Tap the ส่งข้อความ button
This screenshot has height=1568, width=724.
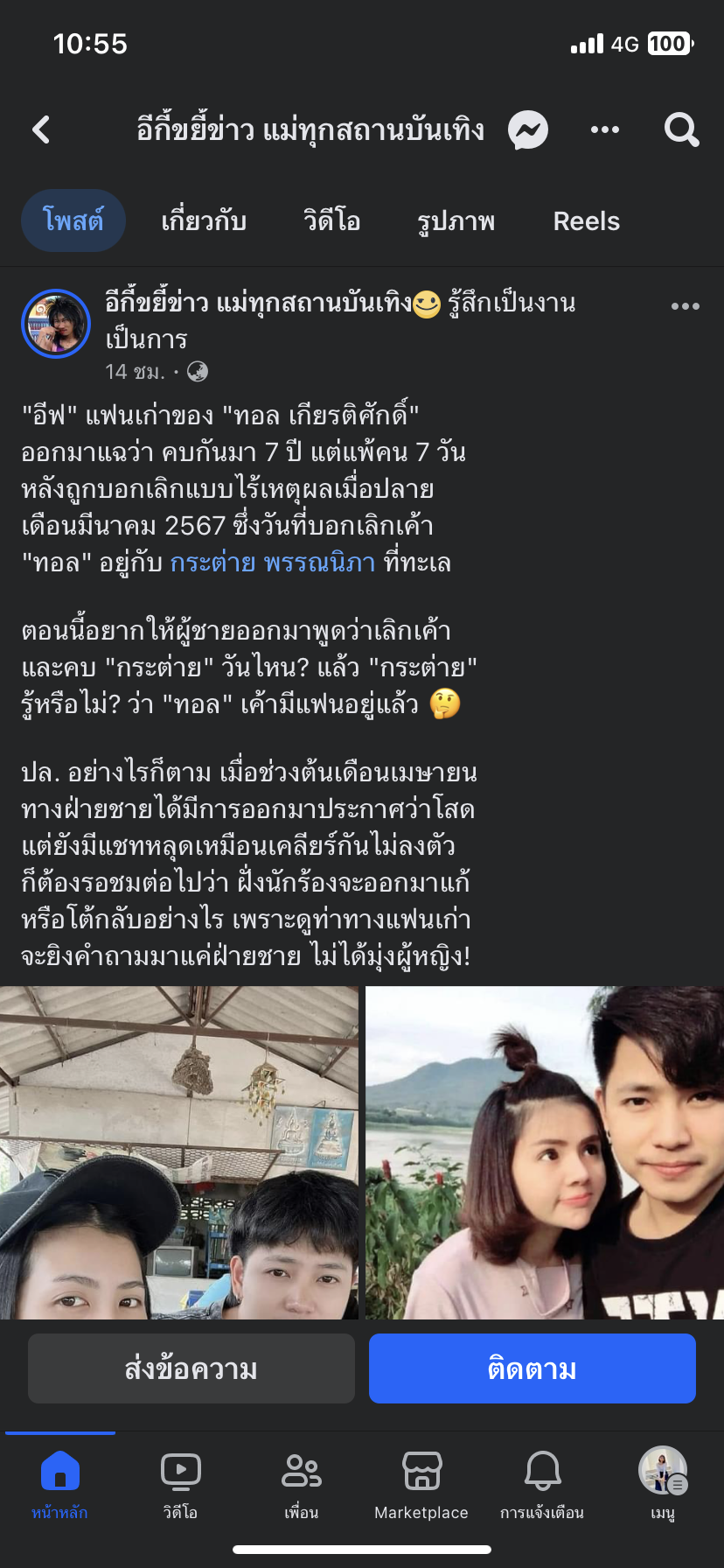(191, 1368)
